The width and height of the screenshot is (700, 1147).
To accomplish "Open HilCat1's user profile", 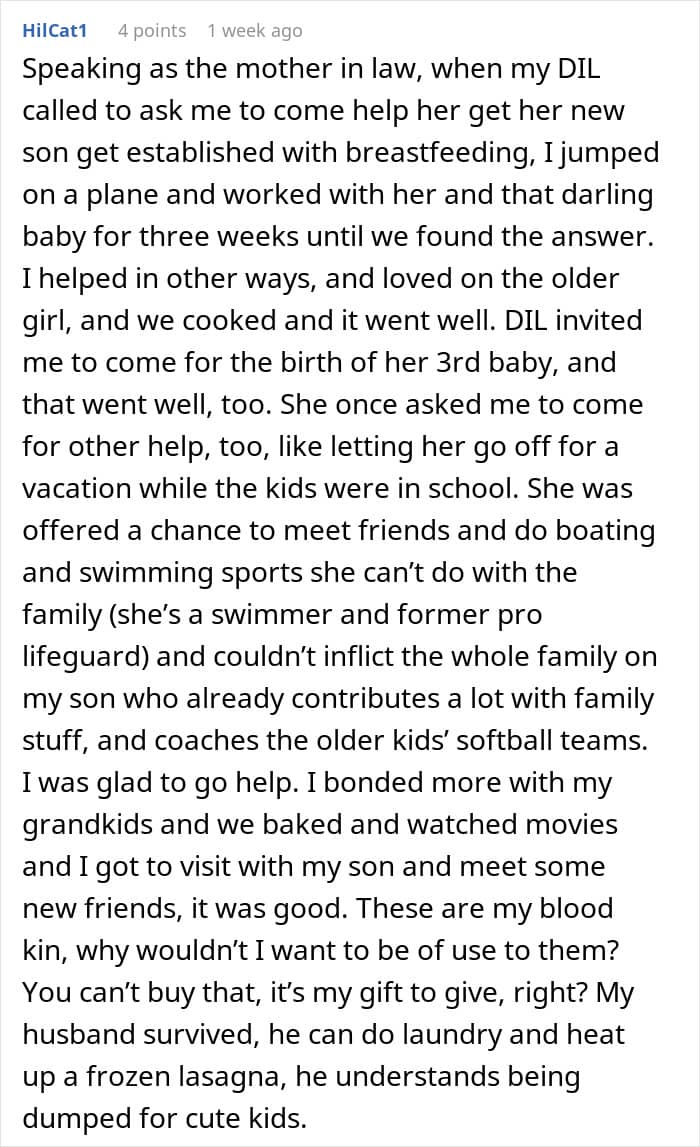I will pyautogui.click(x=55, y=31).
